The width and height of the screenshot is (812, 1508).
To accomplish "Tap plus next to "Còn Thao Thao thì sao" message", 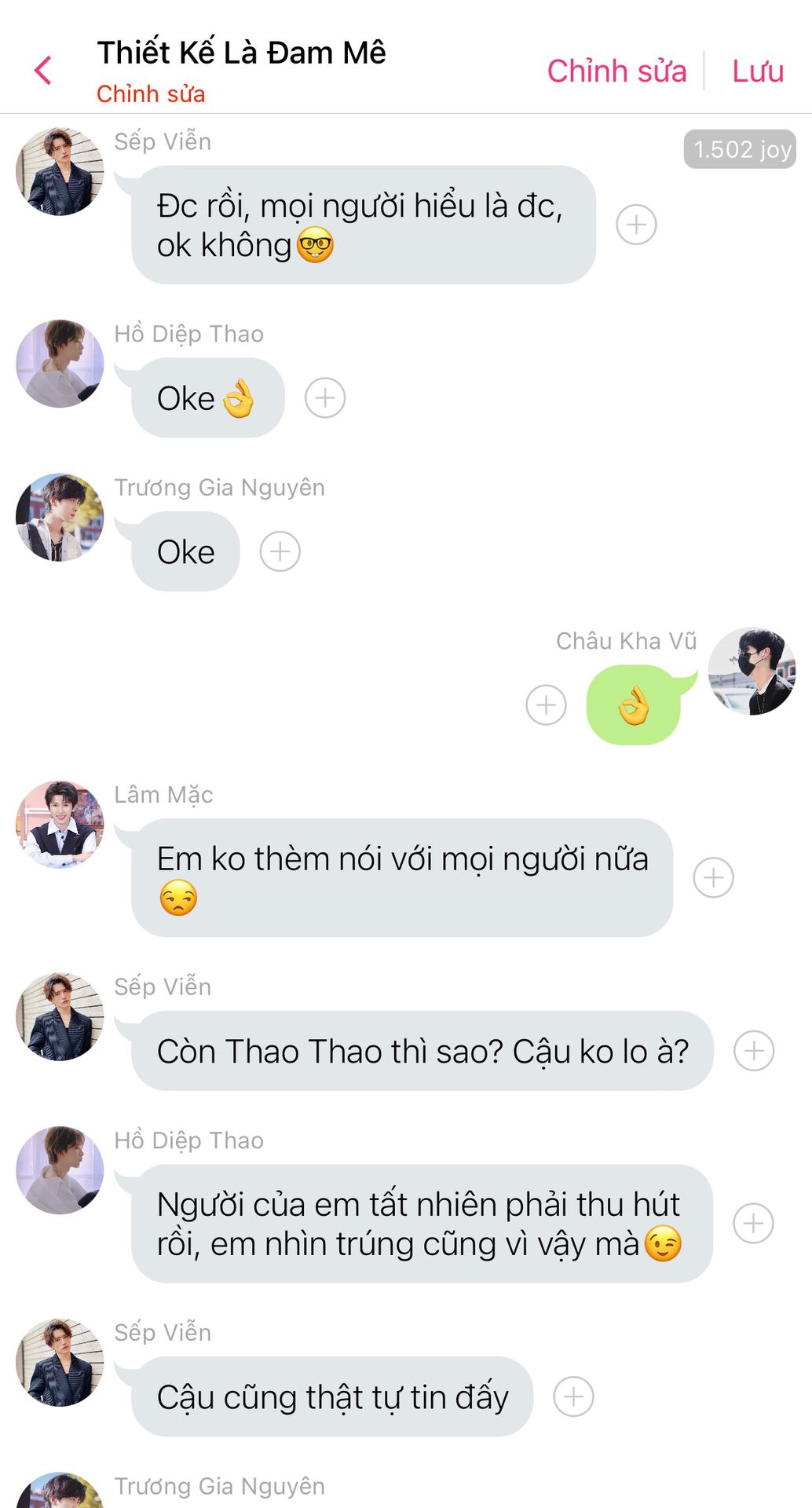I will click(x=754, y=1051).
